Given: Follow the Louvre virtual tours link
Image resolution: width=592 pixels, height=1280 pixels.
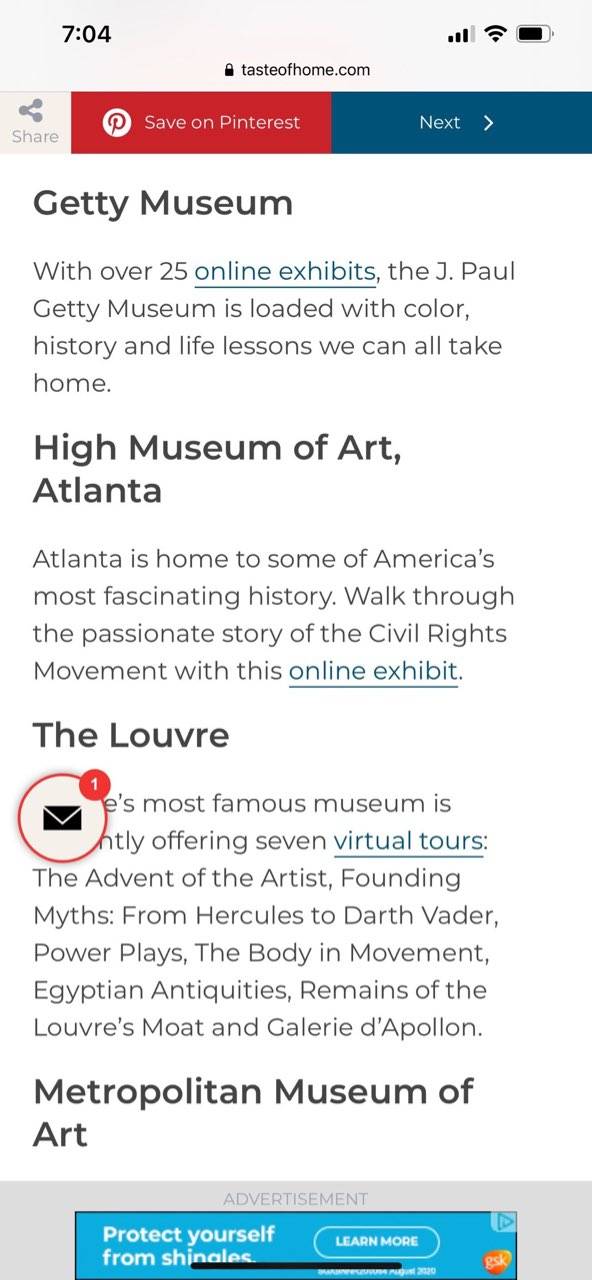Looking at the screenshot, I should (x=408, y=841).
